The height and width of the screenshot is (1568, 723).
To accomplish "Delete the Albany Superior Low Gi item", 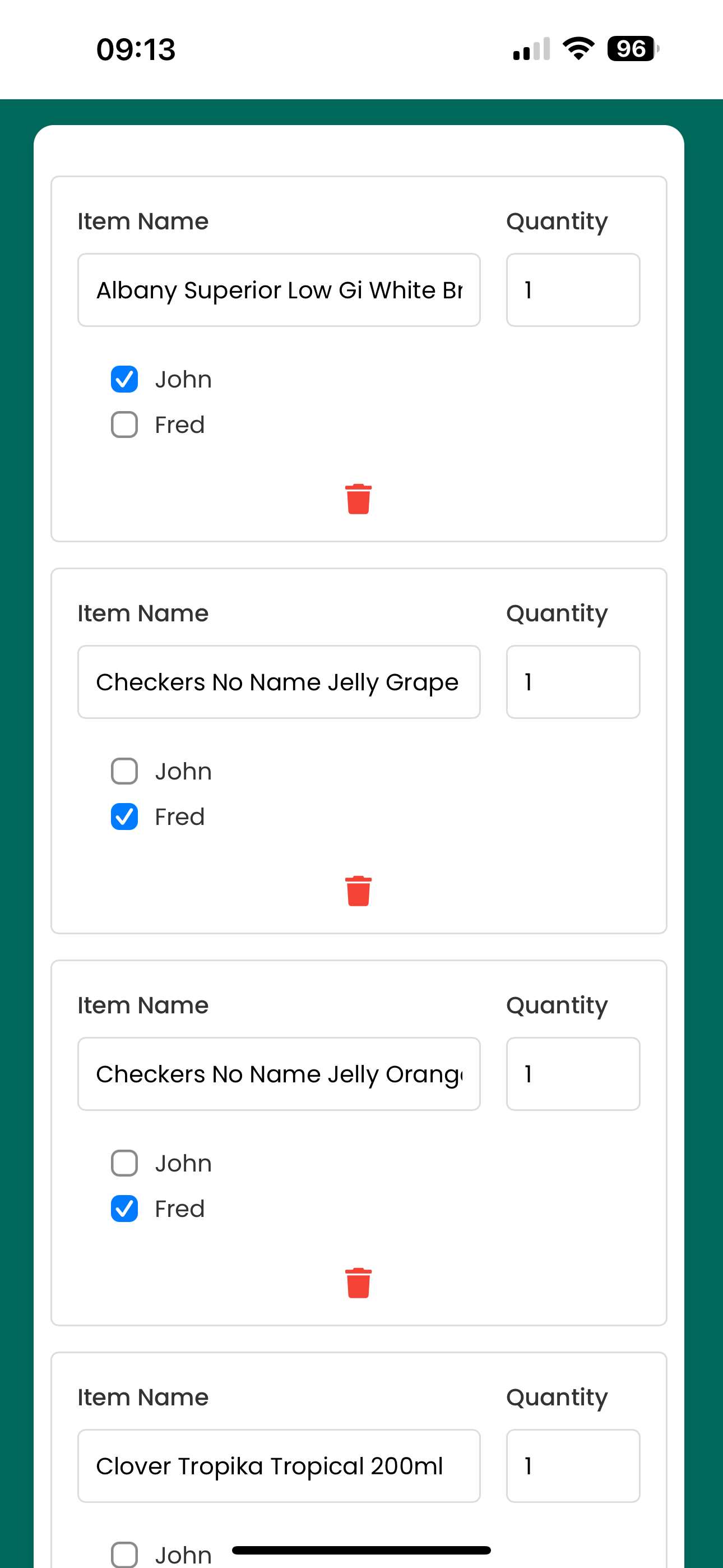I will tap(358, 499).
